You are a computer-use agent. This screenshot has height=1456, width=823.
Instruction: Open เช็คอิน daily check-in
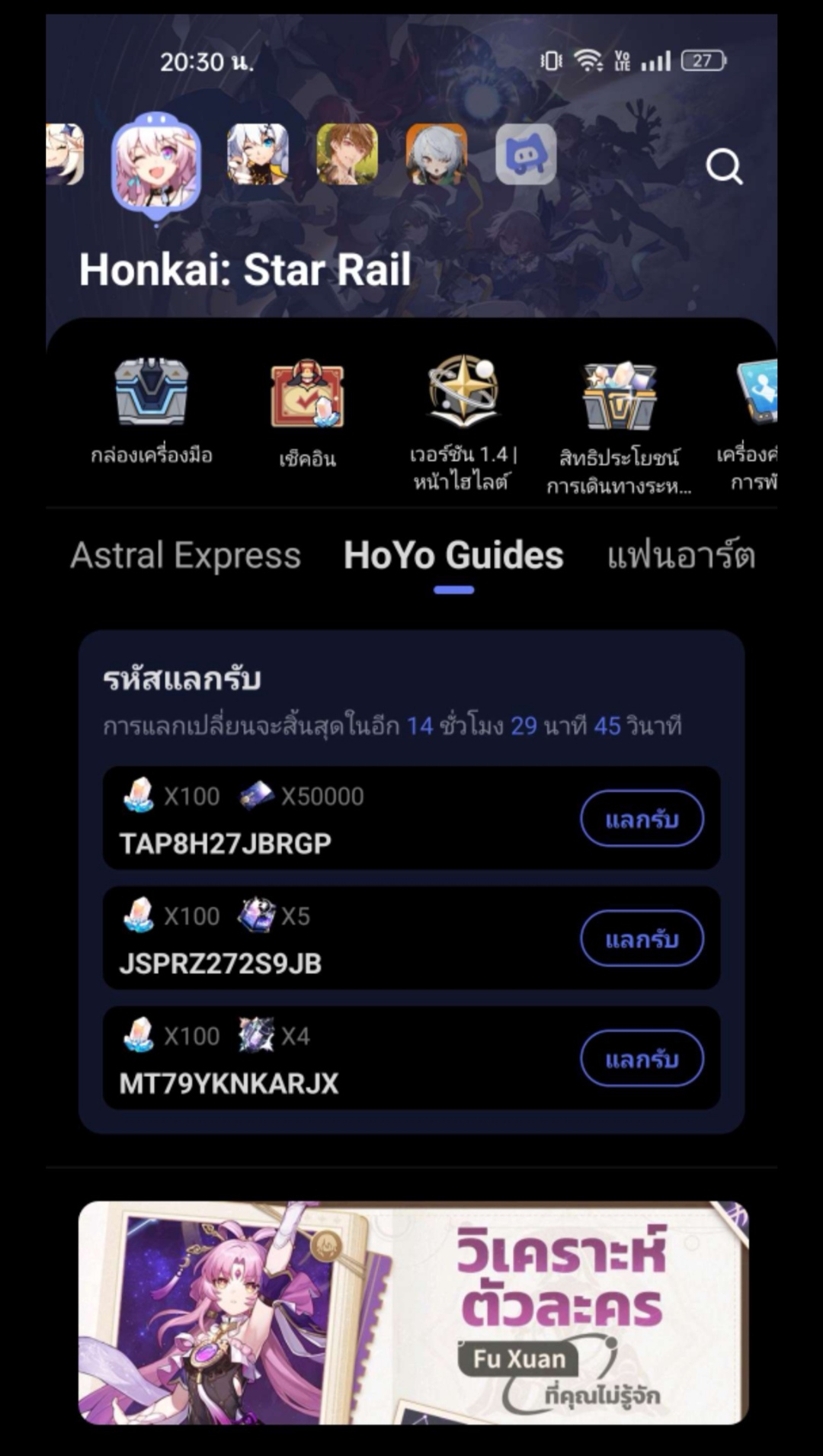pyautogui.click(x=307, y=412)
